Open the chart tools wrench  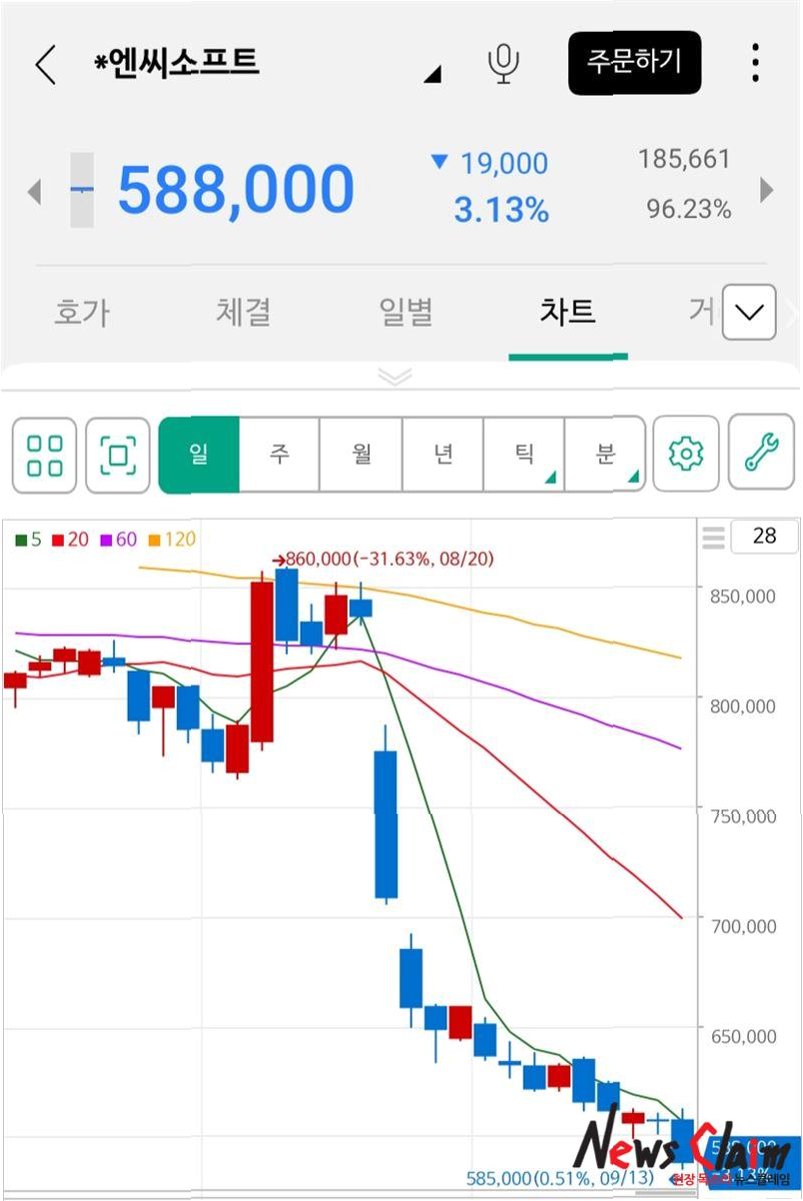coord(761,453)
